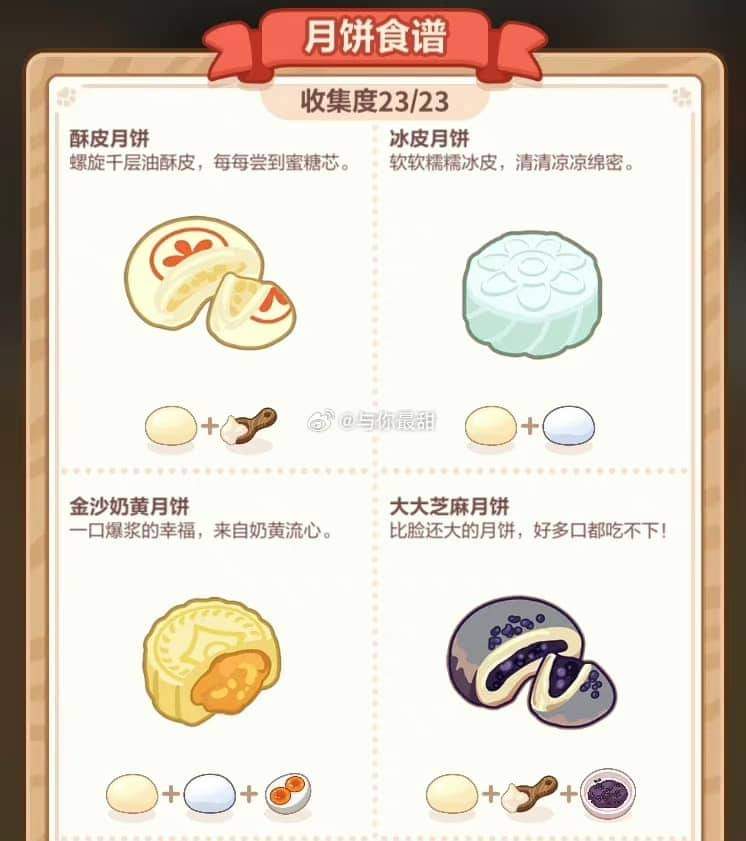
Task: Select the white icy dough ingredient under 冰皮月饼
Action: tap(570, 424)
